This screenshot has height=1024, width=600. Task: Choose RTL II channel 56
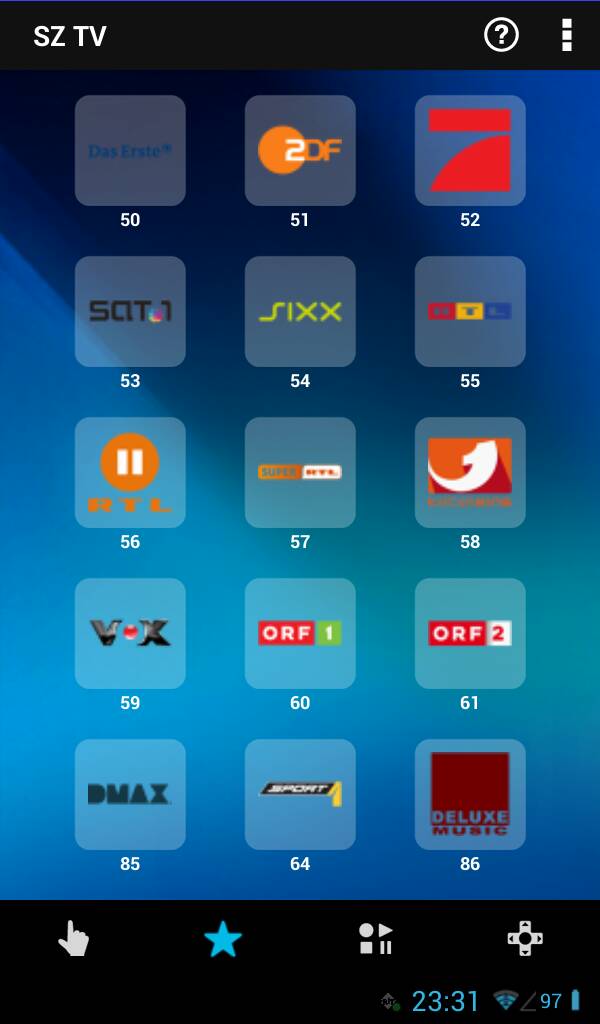coord(130,473)
